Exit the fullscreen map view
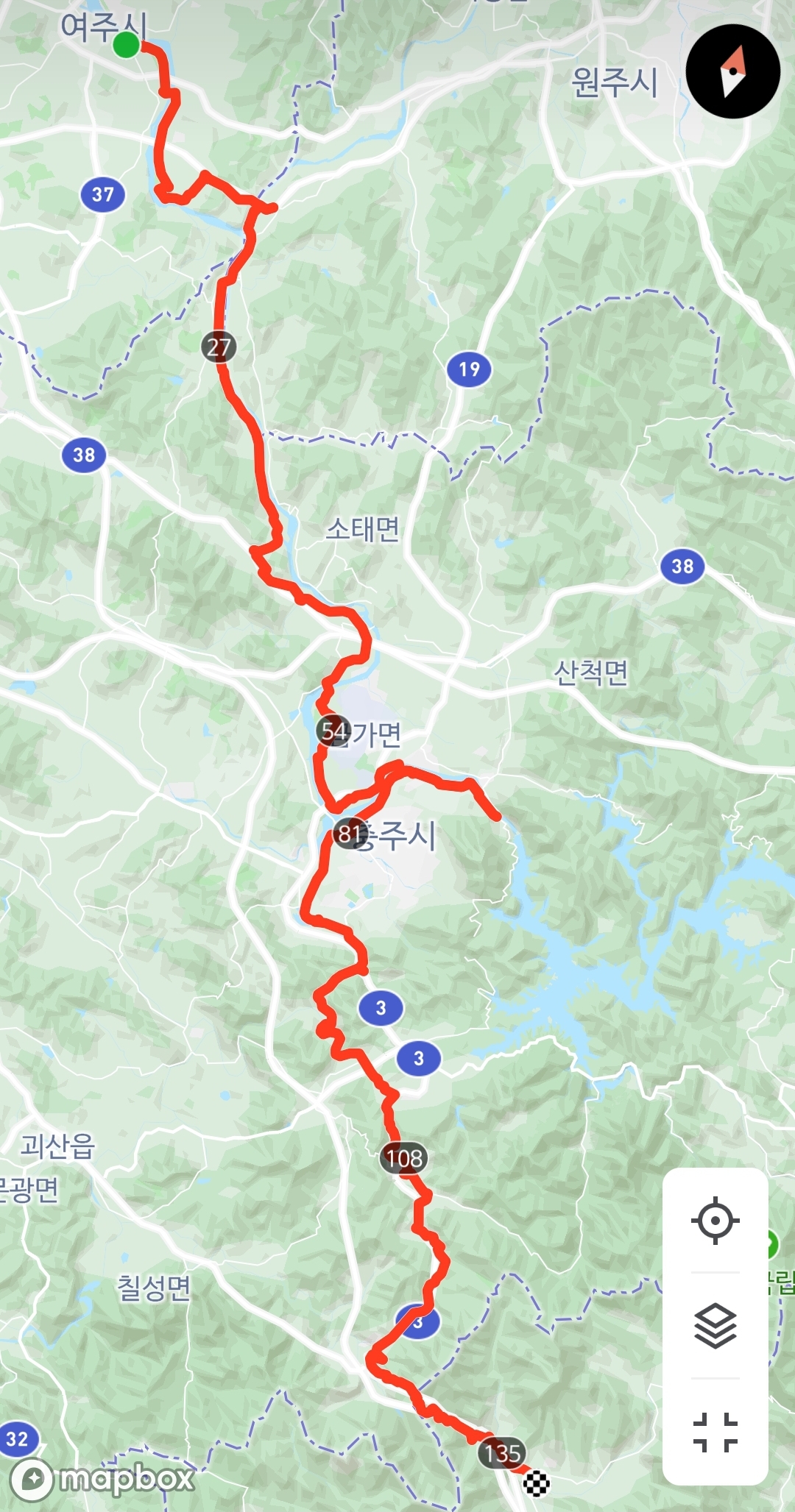 (715, 1432)
